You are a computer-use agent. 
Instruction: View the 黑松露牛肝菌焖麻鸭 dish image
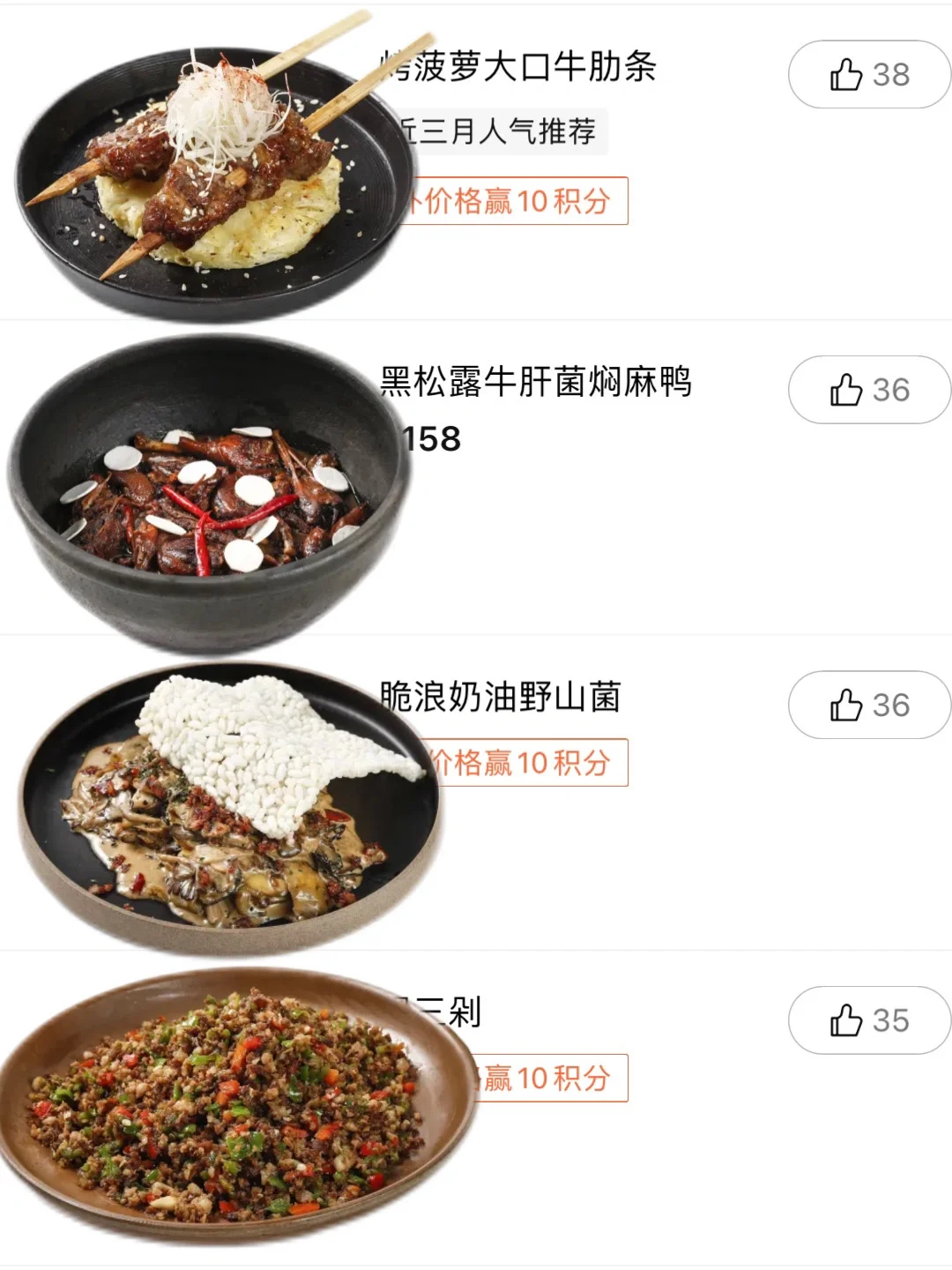pyautogui.click(x=207, y=494)
